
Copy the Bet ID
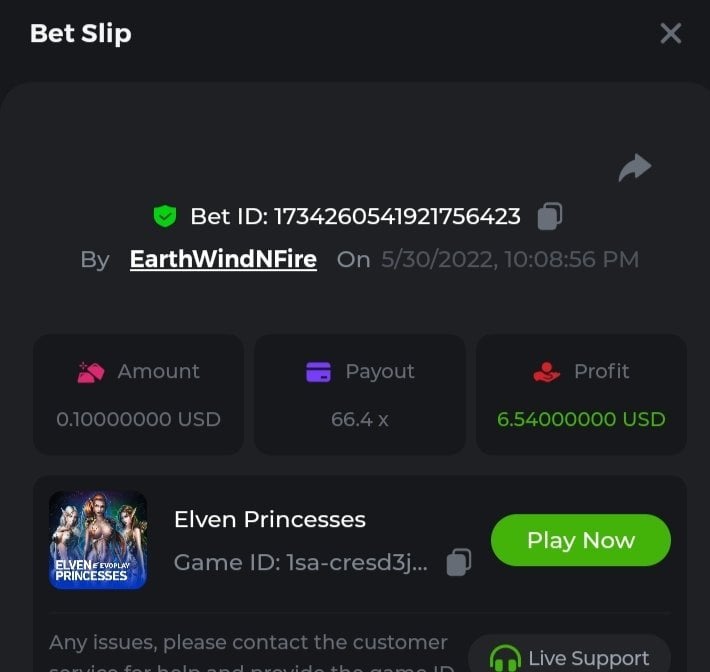[550, 215]
